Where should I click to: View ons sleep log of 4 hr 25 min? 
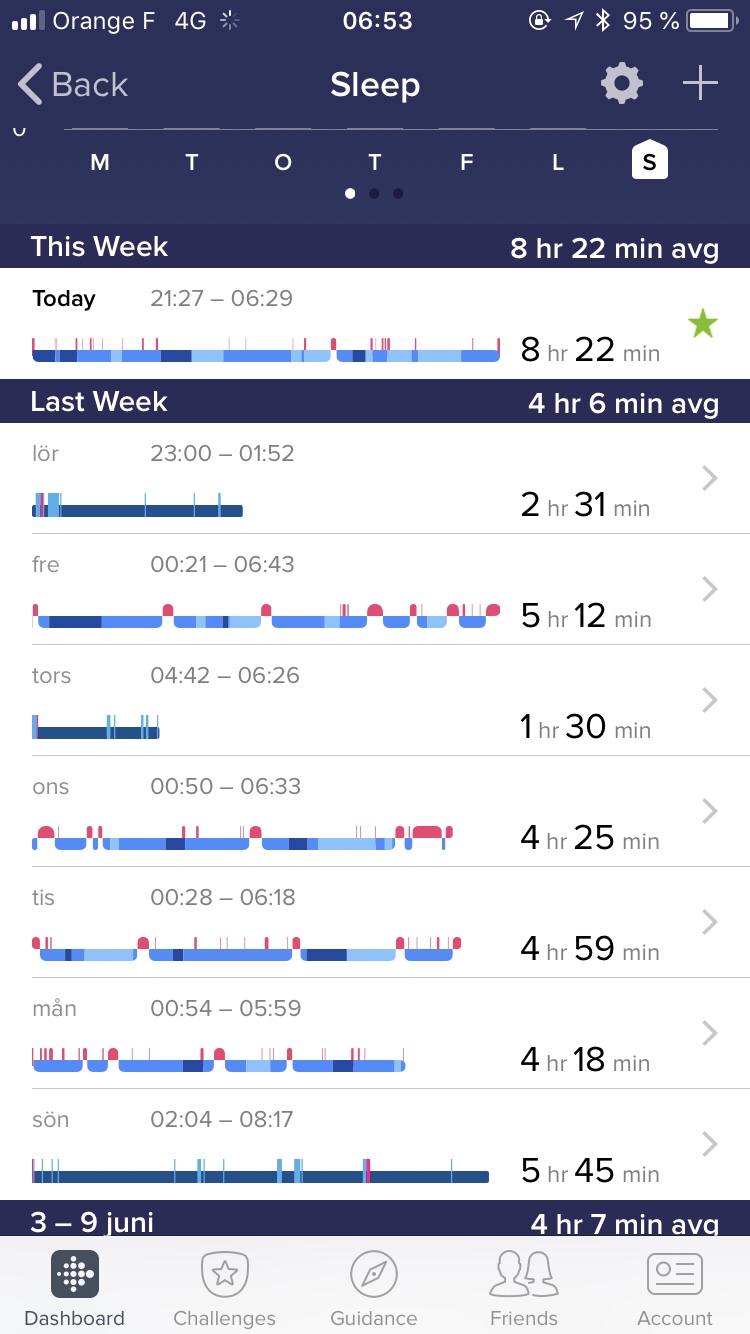point(375,811)
